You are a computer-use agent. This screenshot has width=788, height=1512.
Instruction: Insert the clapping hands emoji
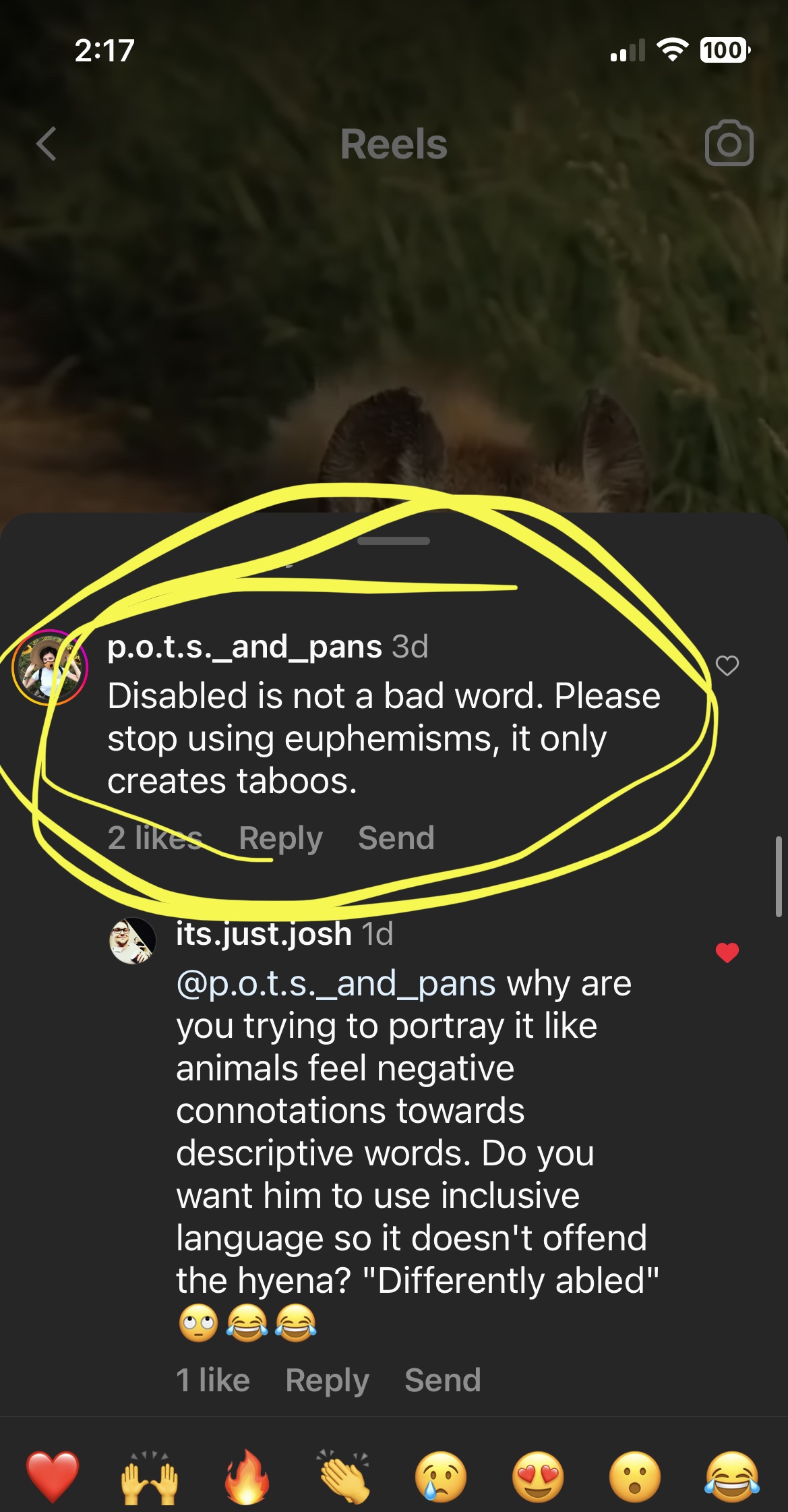click(x=344, y=1477)
